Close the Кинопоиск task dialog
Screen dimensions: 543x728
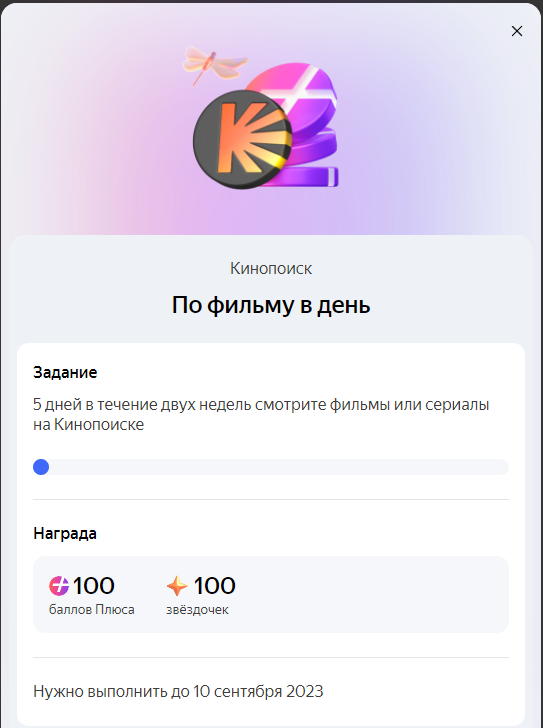pos(517,31)
